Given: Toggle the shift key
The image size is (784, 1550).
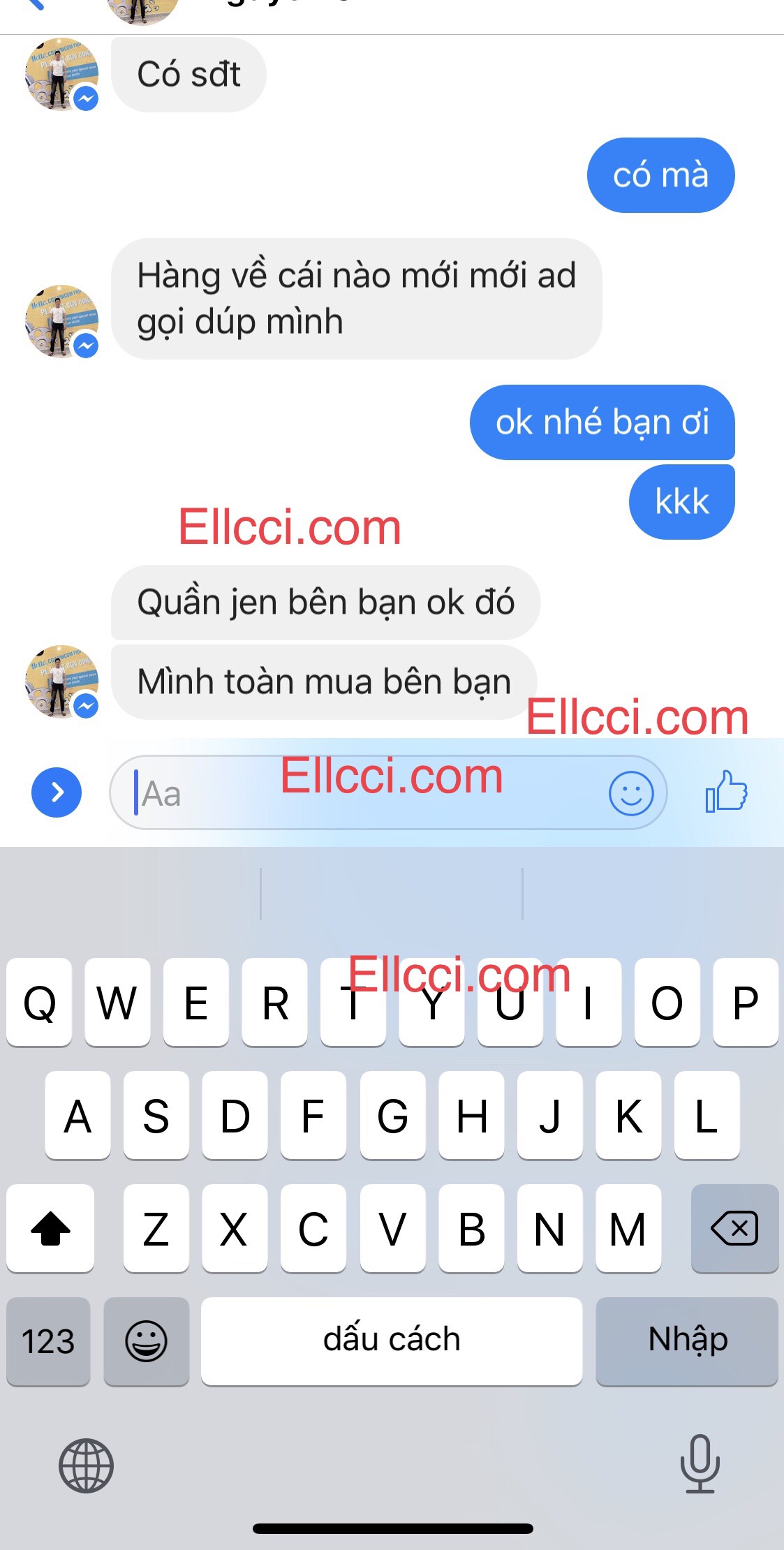Looking at the screenshot, I should 50,1228.
